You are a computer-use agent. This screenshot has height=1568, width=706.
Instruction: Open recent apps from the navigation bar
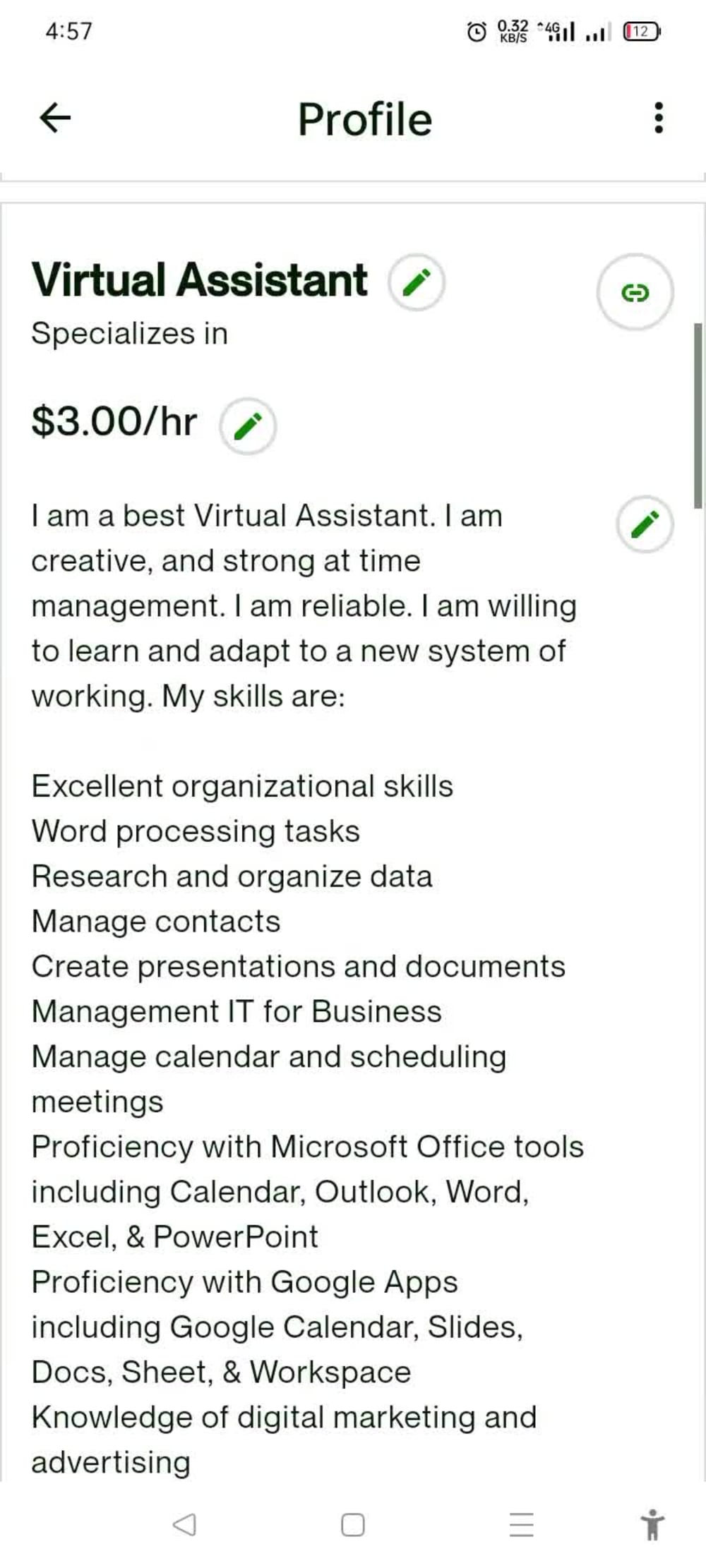(x=522, y=1525)
